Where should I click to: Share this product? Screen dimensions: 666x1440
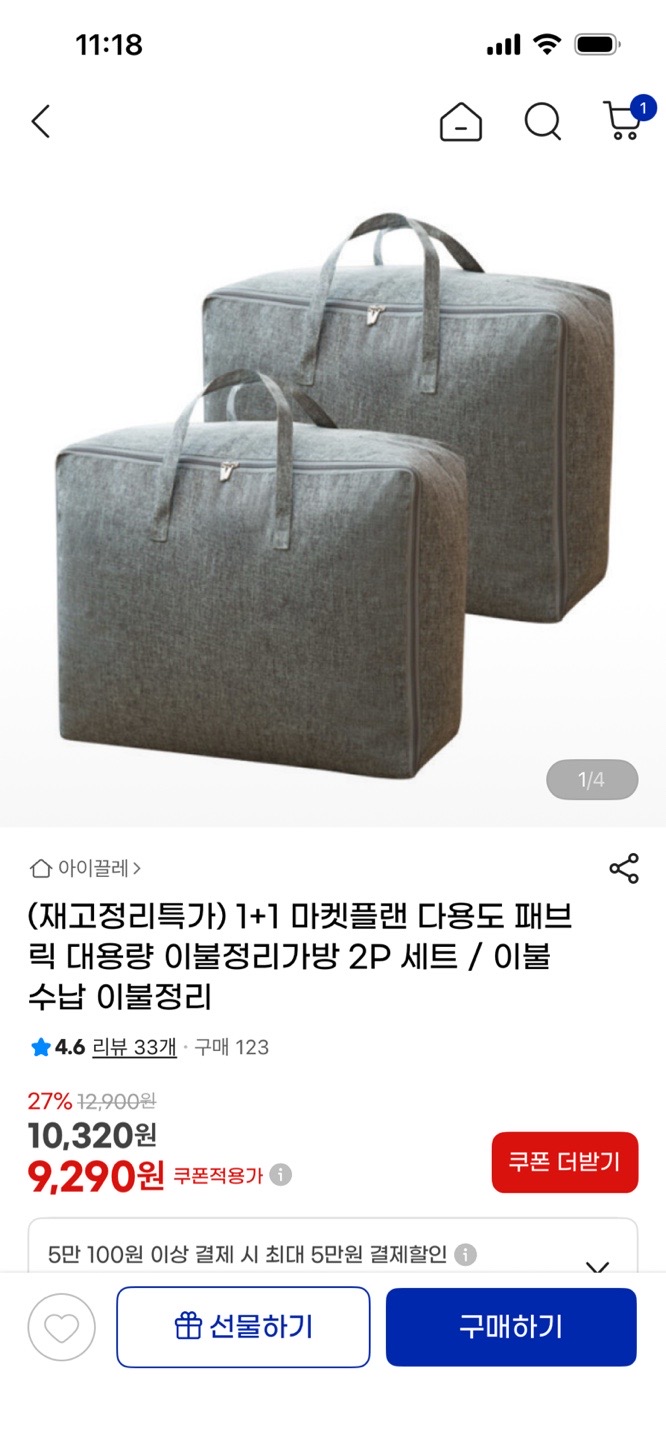click(x=624, y=868)
